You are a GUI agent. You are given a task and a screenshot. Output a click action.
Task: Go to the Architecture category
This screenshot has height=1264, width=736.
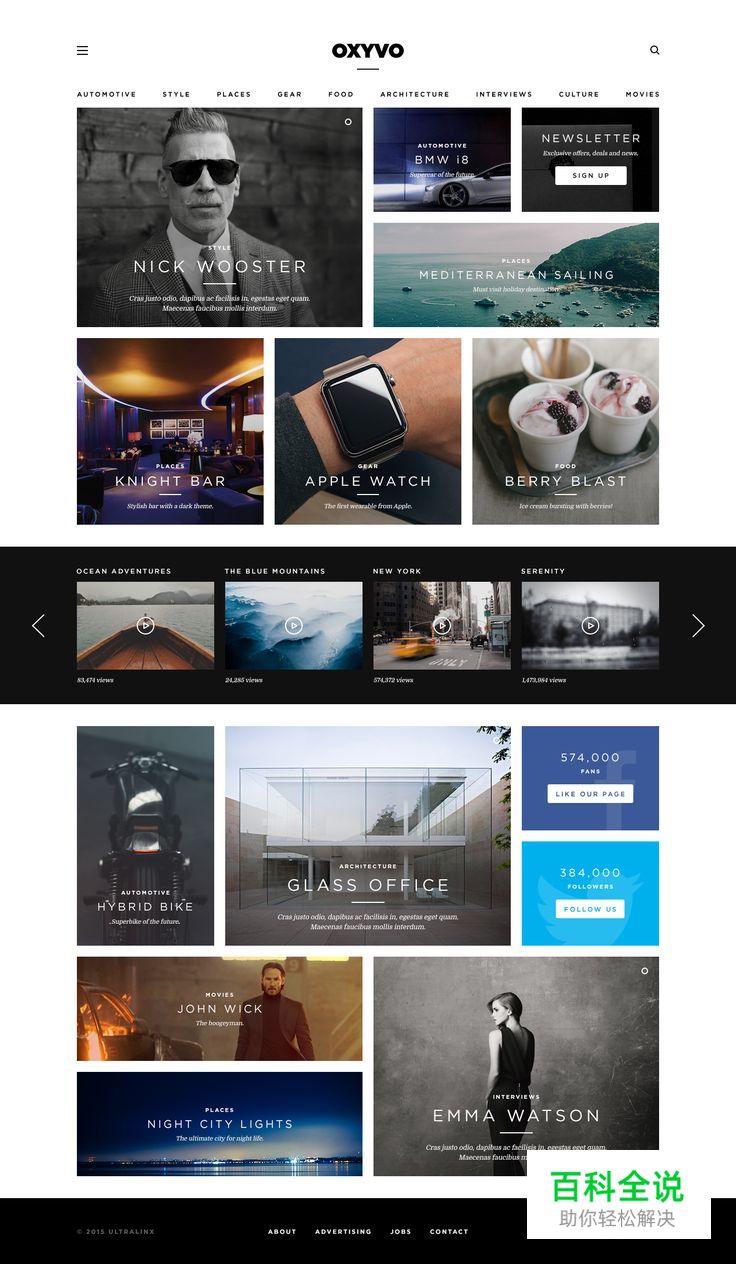(x=414, y=94)
